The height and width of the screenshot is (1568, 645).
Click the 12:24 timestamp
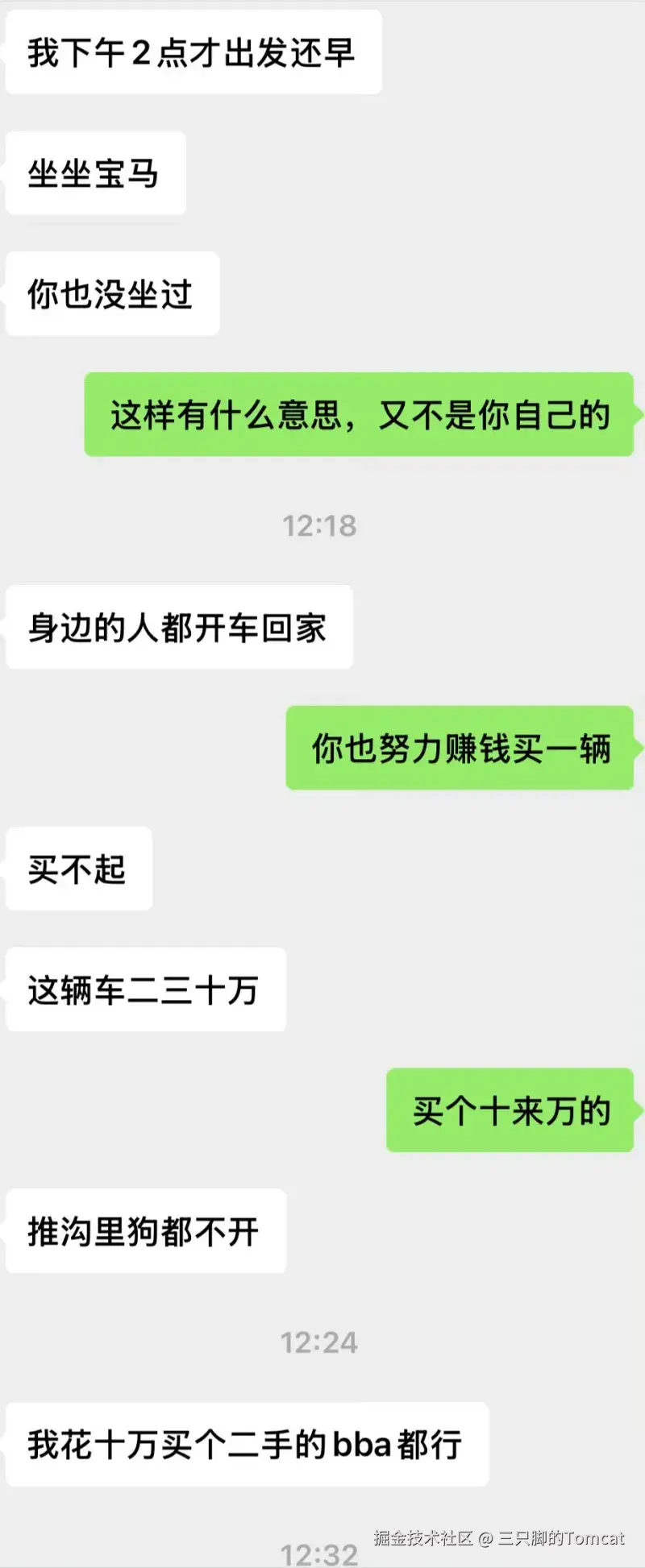pyautogui.click(x=320, y=1342)
